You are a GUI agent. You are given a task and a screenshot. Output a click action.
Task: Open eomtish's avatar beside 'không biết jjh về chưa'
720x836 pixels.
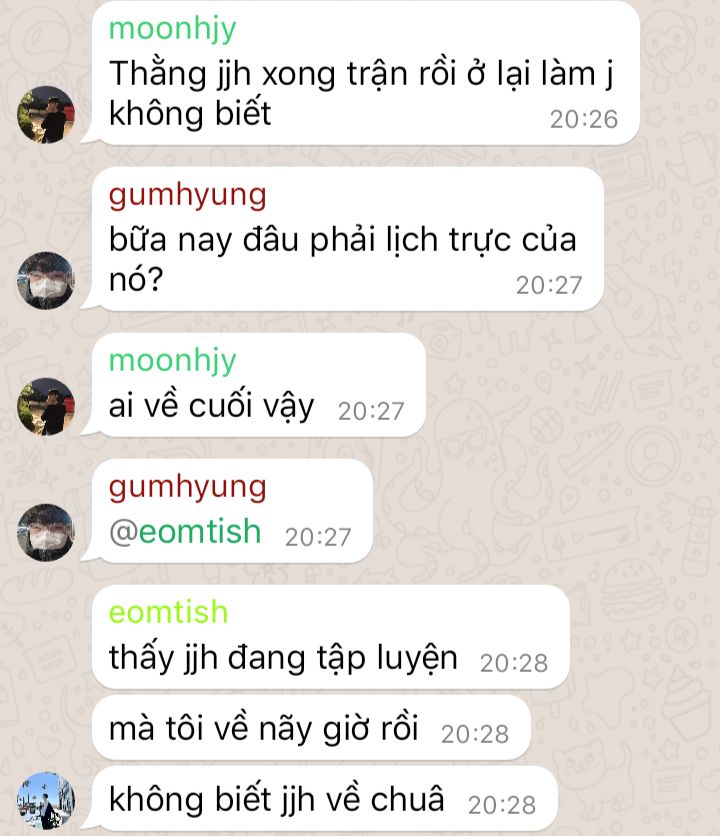click(46, 800)
